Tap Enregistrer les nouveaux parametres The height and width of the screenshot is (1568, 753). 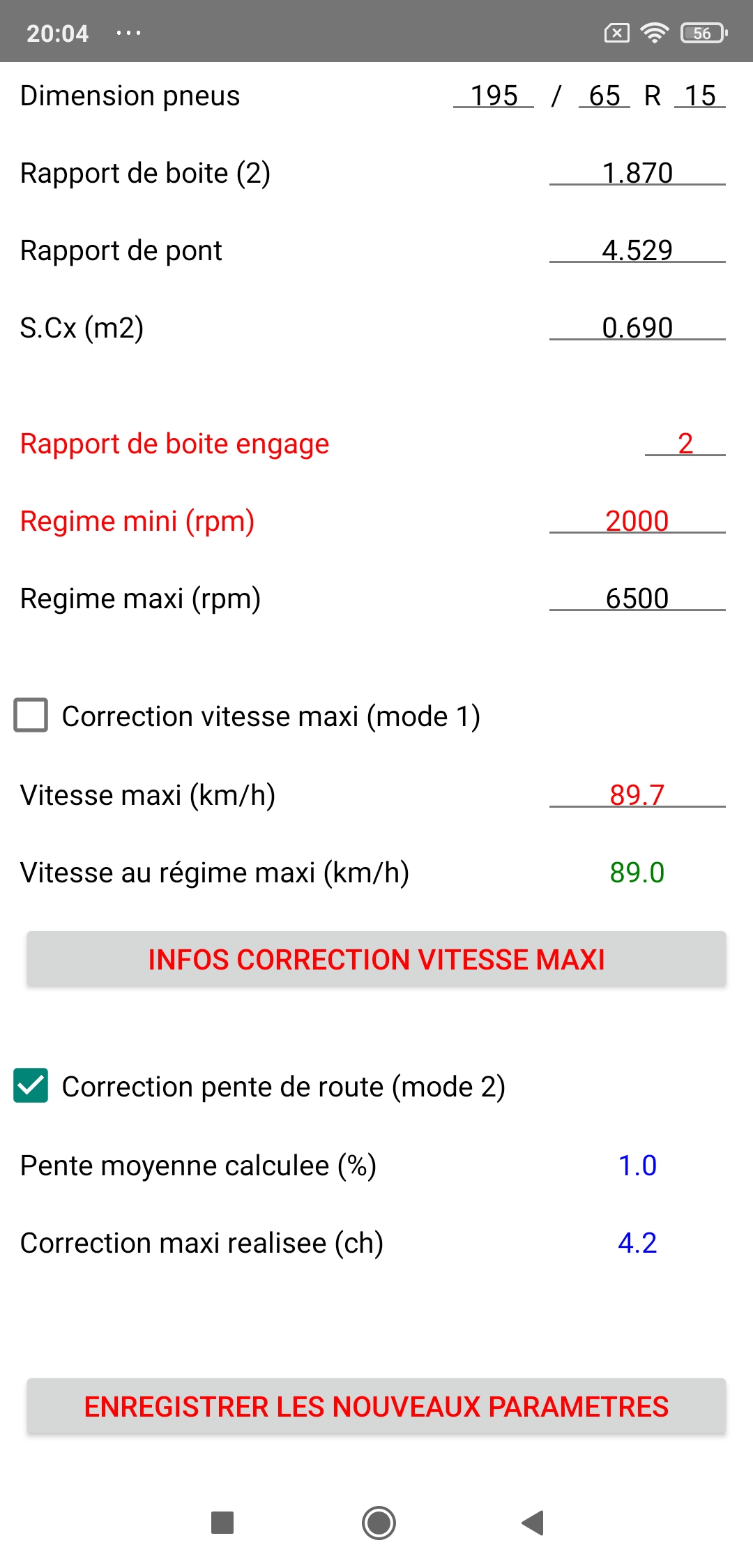376,1406
